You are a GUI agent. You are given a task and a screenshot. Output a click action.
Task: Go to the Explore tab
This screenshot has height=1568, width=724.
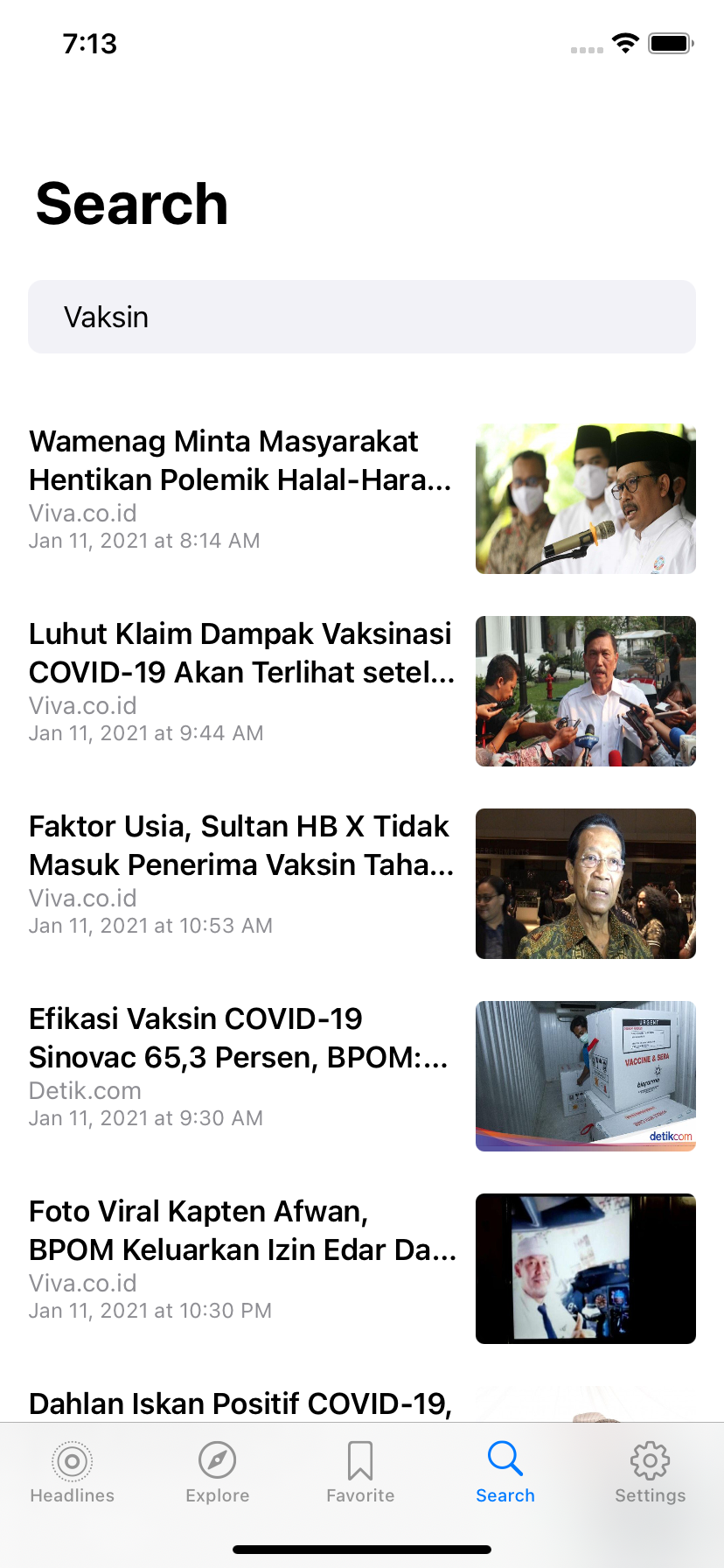tap(218, 1473)
